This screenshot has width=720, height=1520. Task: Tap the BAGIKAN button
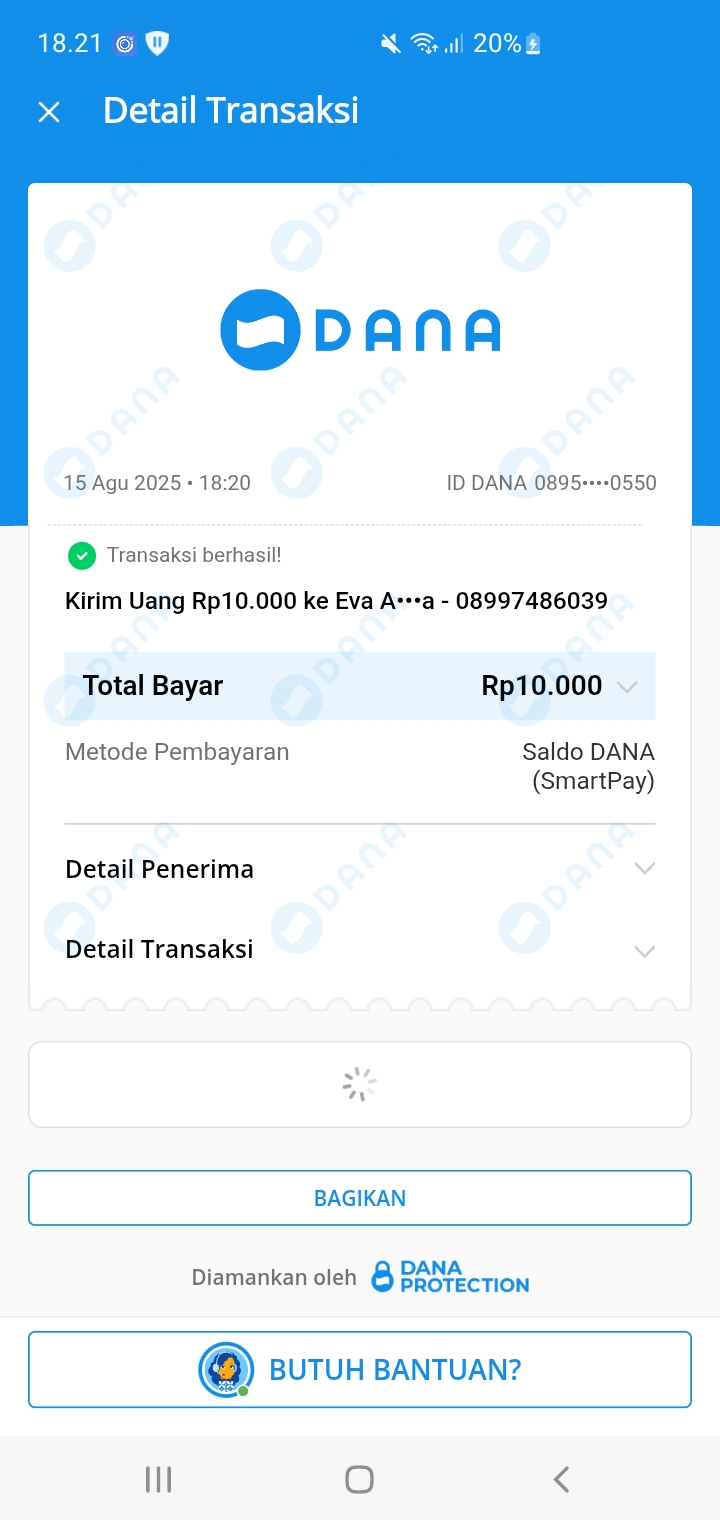[360, 1198]
